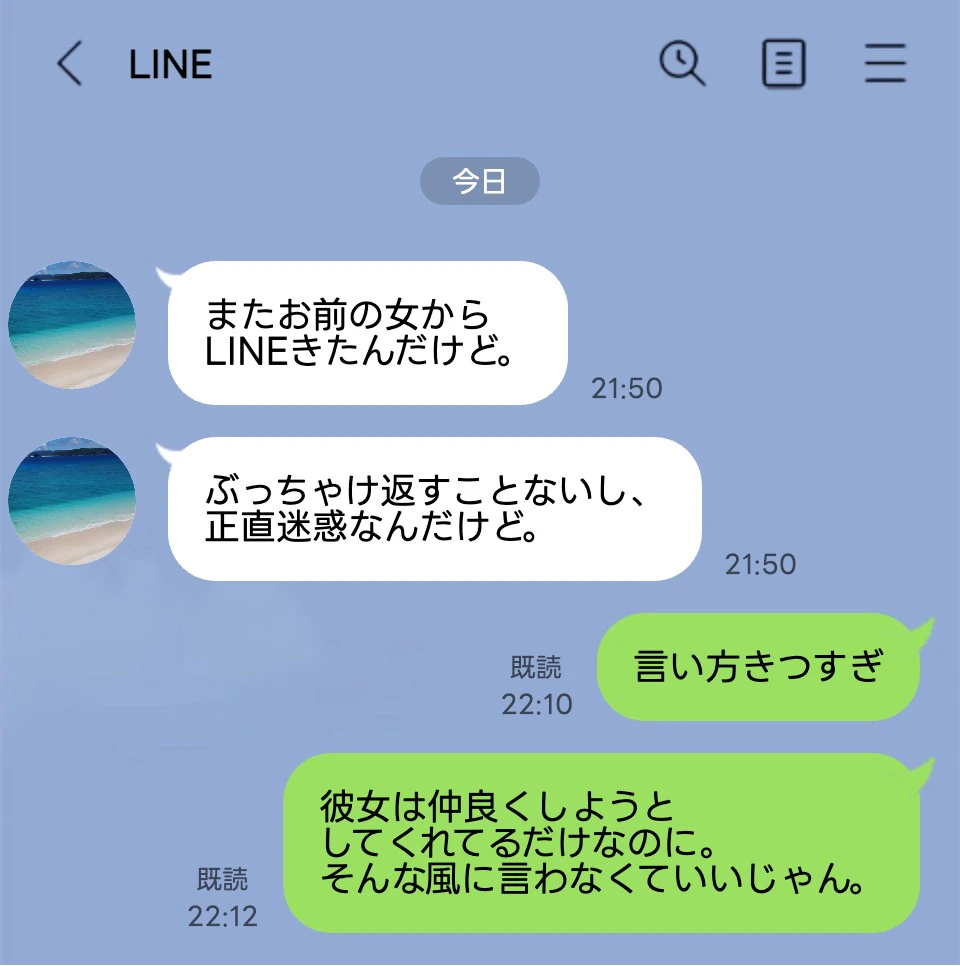Open the chat notes icon

tap(783, 65)
